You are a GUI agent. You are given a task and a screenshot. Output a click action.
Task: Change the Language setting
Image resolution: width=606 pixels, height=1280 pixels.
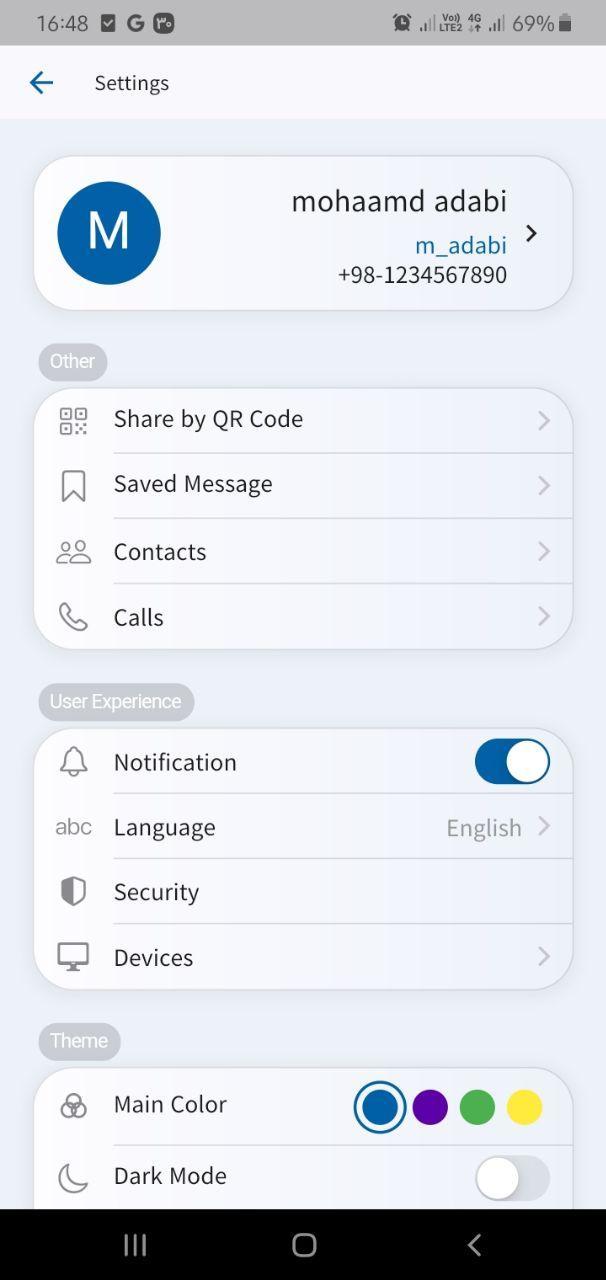click(x=303, y=827)
